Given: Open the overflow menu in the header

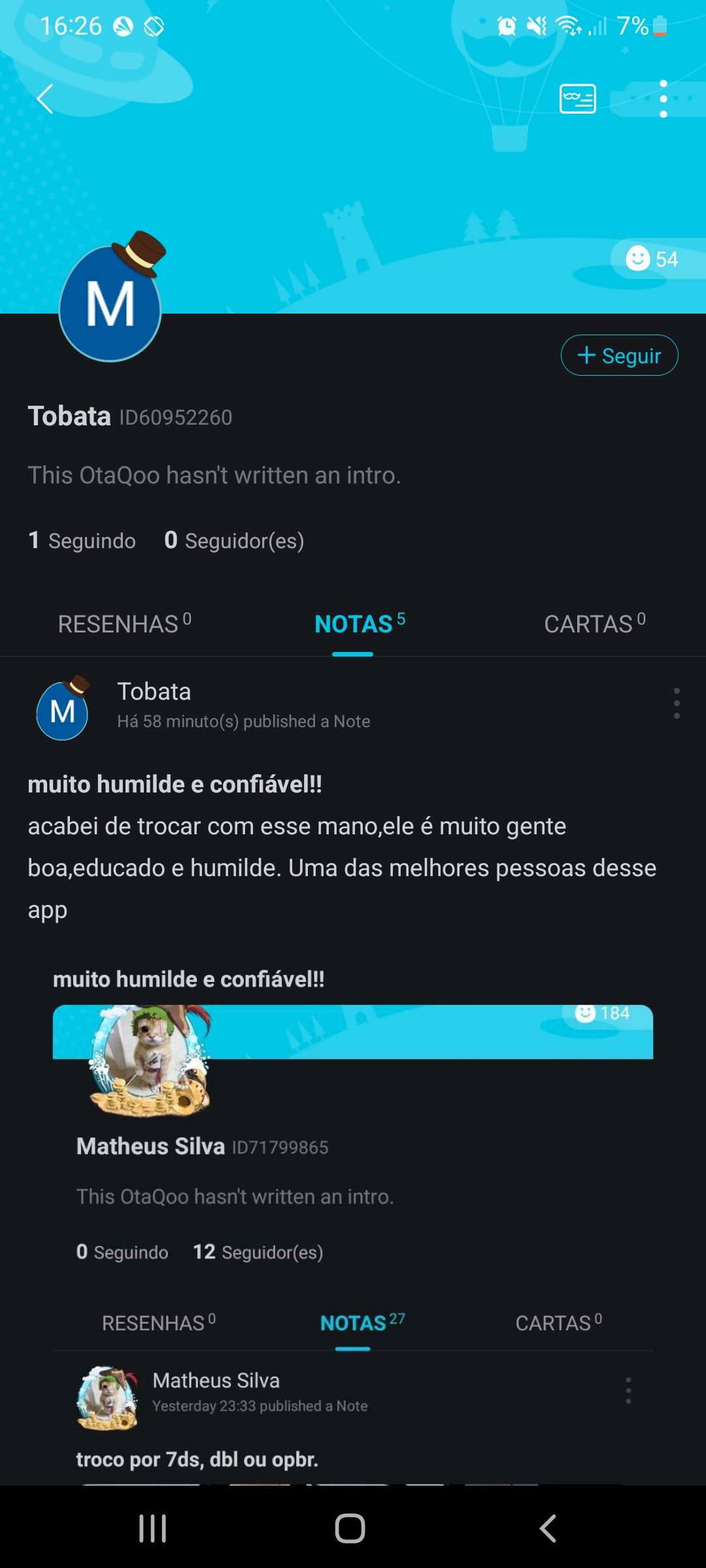Looking at the screenshot, I should tap(663, 99).
